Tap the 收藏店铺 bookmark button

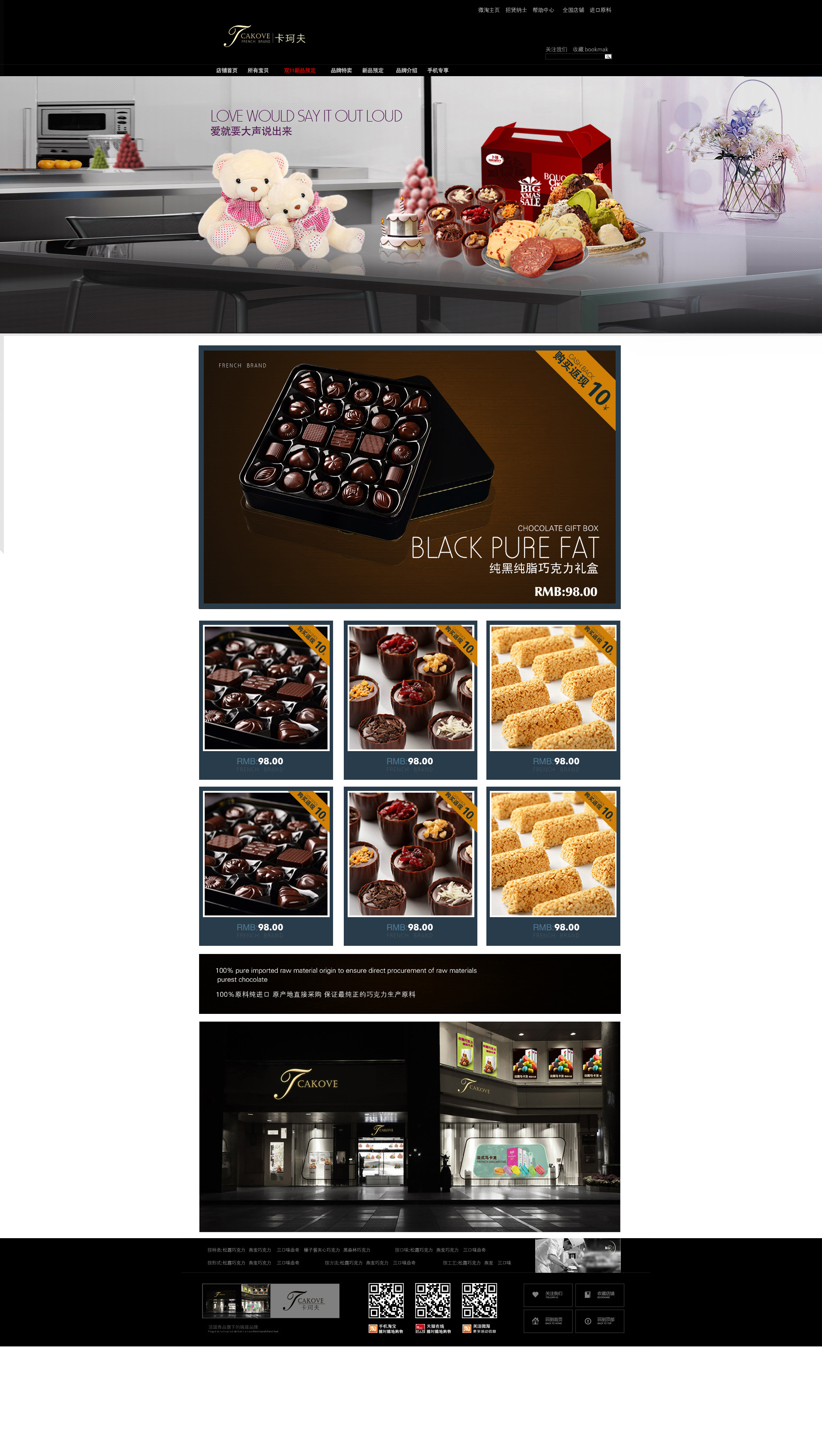[x=599, y=1294]
